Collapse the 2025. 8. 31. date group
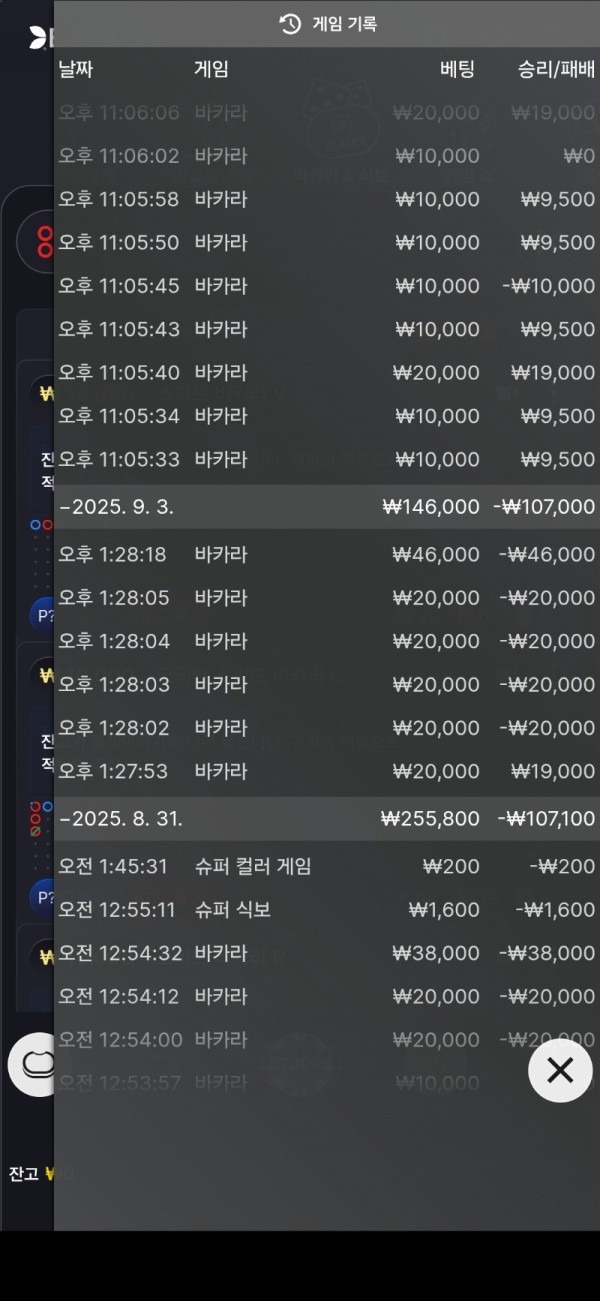This screenshot has height=1301, width=600. (121, 819)
